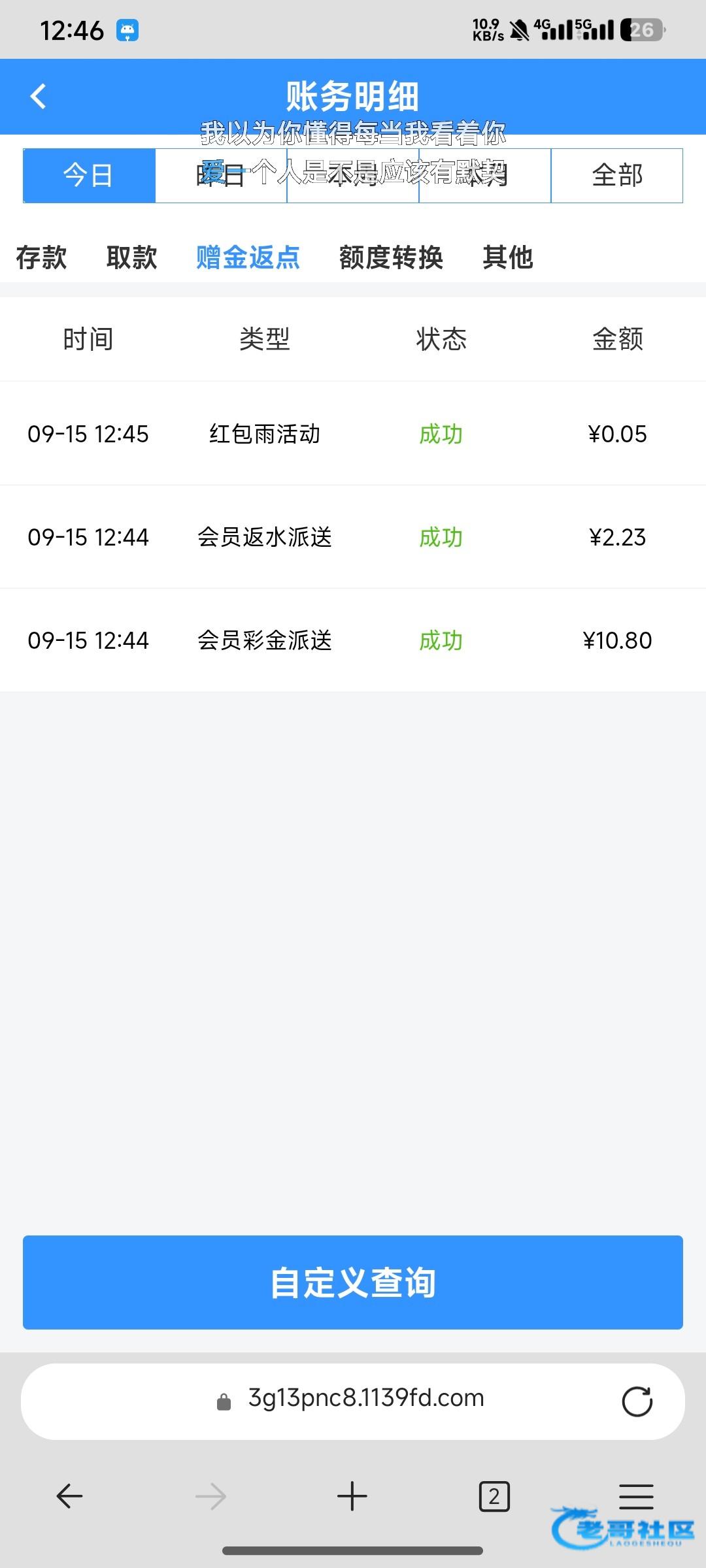Viewport: 706px width, 1568px height.
Task: View the two open browser tabs
Action: pos(494,1496)
